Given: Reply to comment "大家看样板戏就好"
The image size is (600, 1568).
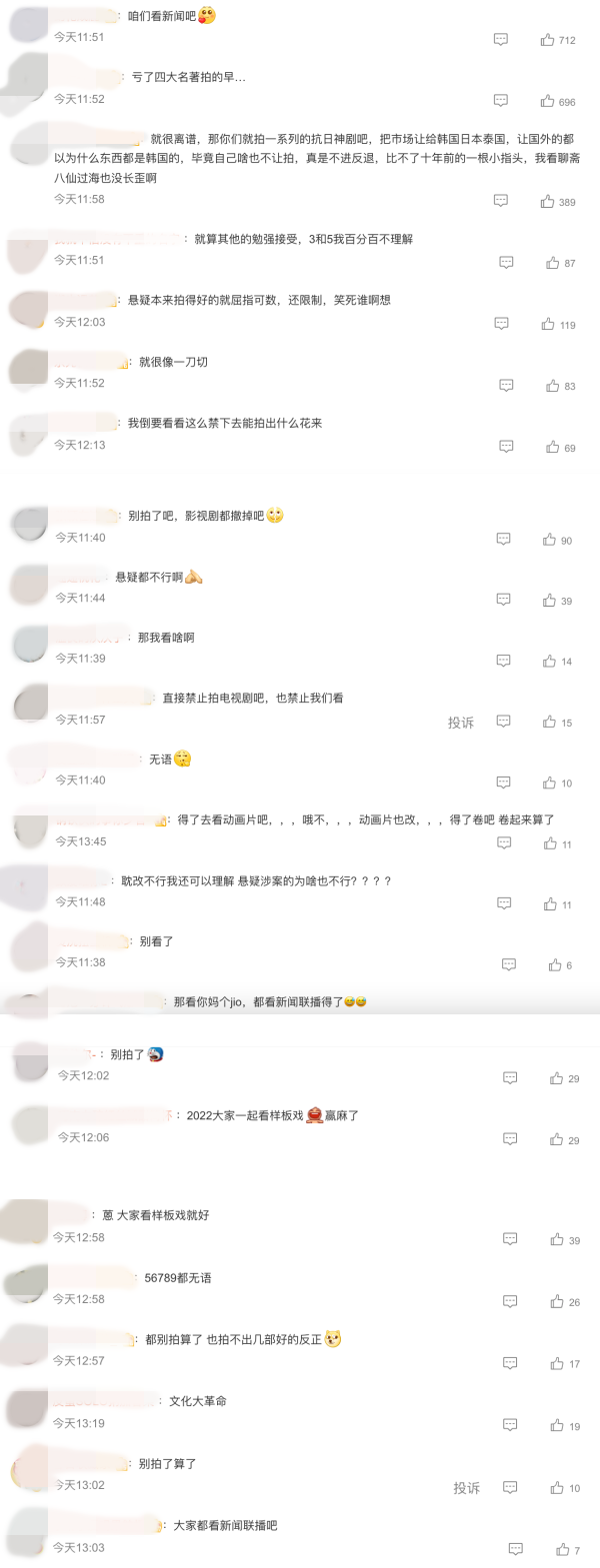Looking at the screenshot, I should click(510, 1239).
